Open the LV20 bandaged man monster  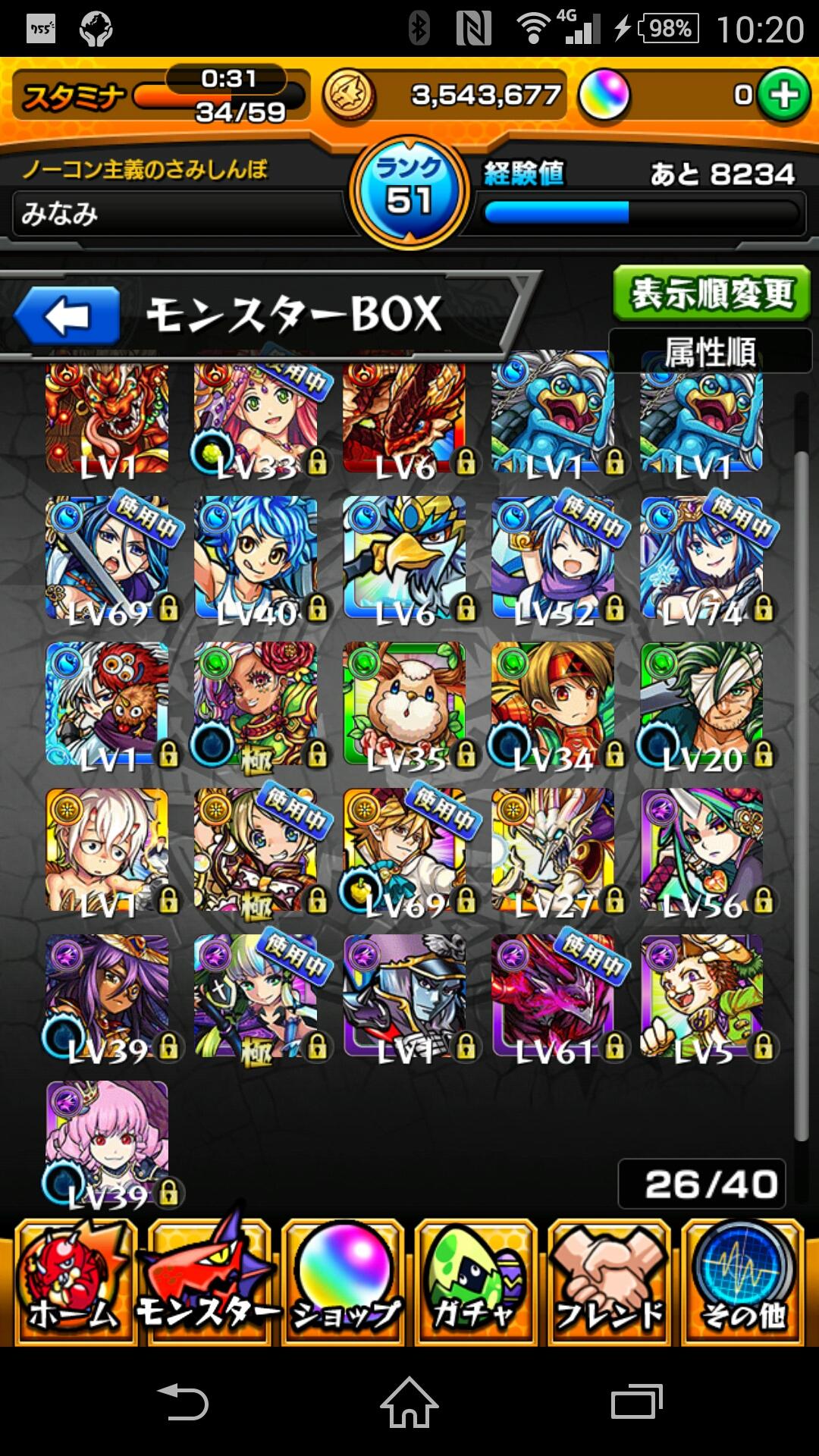coord(701,705)
